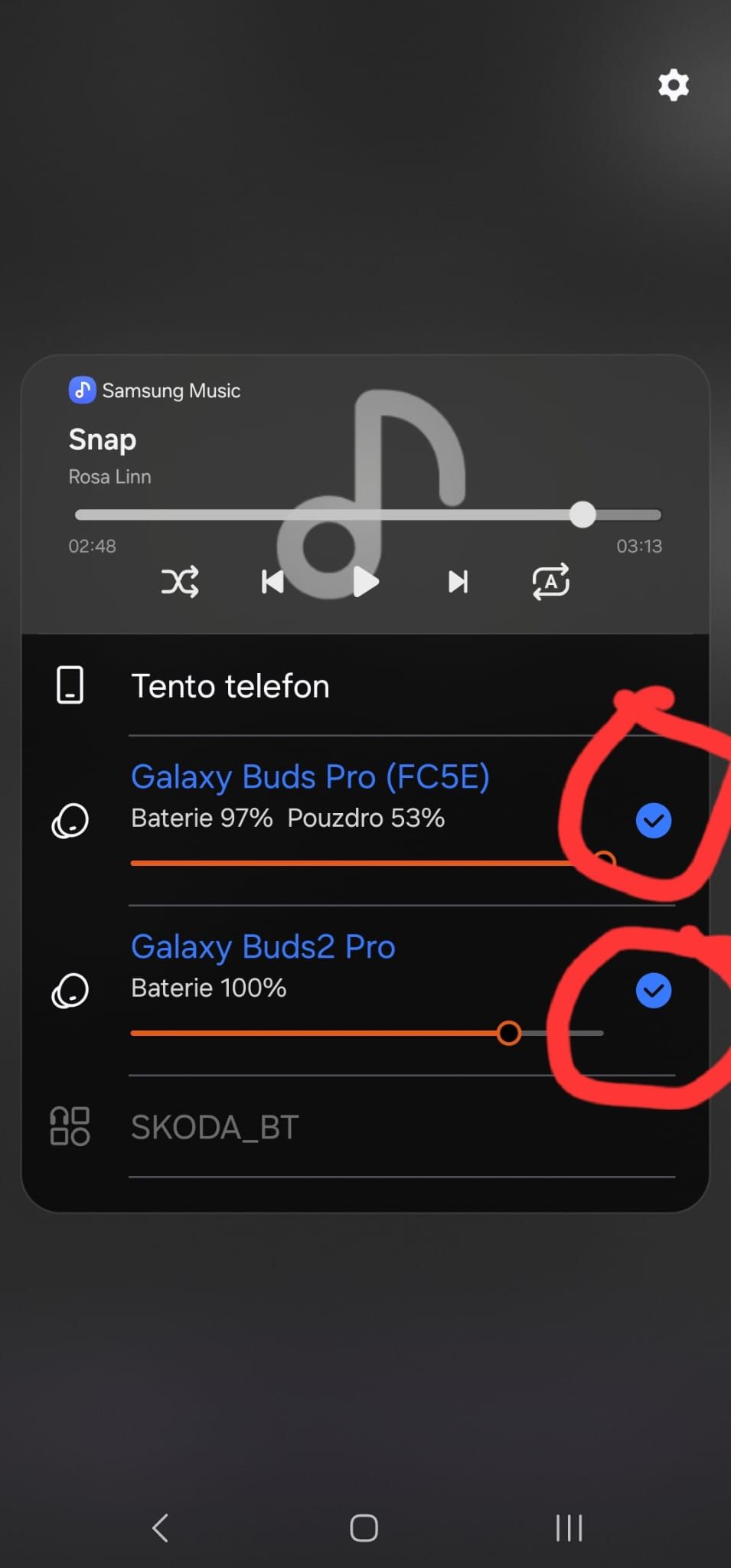Open the Galaxy Buds Pro (FC5E) link
The width and height of the screenshot is (731, 1568).
tap(312, 776)
